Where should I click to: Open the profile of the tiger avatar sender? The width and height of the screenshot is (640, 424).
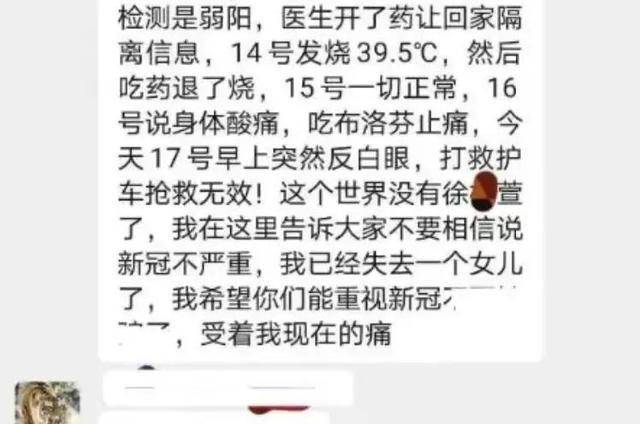[x=46, y=402]
